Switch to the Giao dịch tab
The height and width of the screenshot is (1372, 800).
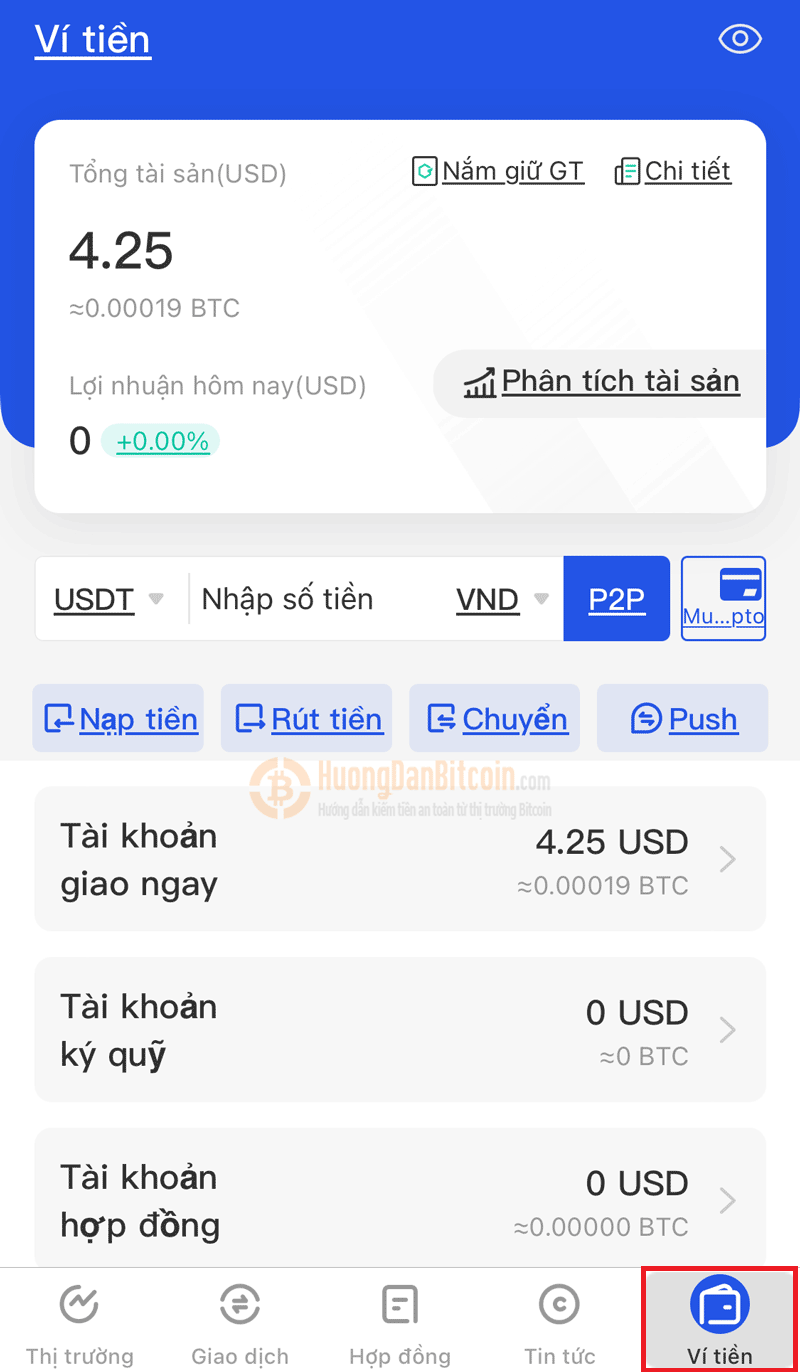pos(240,1322)
